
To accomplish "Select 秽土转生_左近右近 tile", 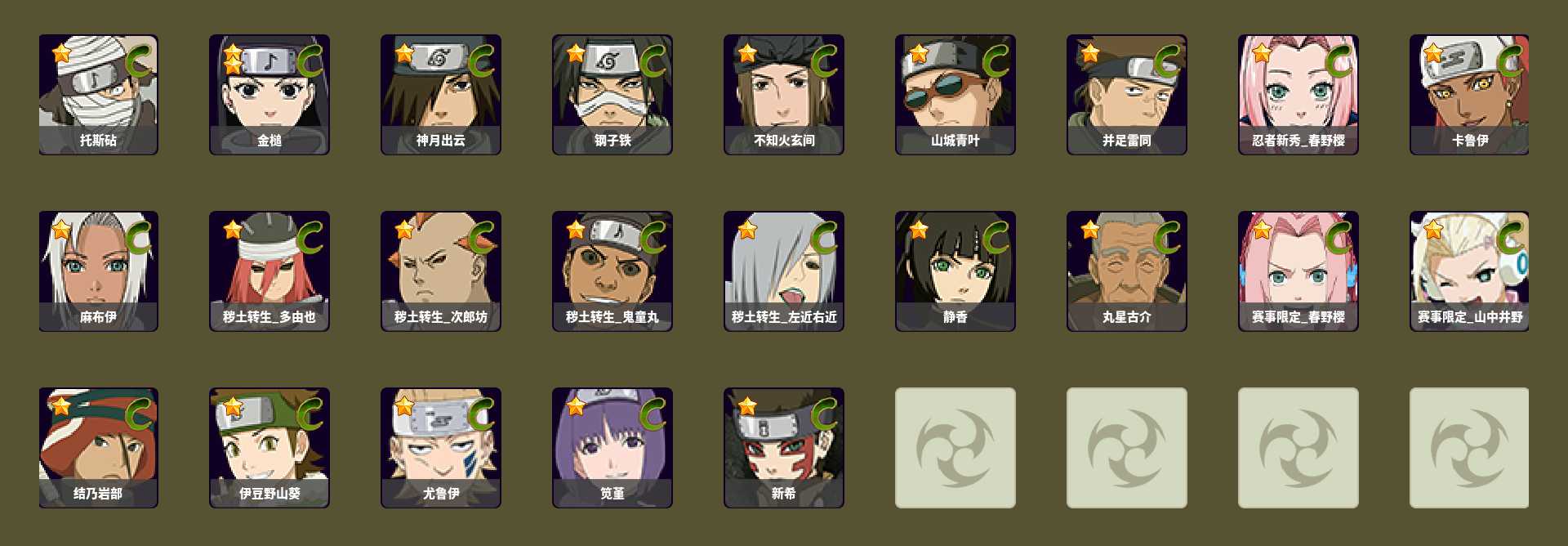I will pyautogui.click(x=784, y=271).
